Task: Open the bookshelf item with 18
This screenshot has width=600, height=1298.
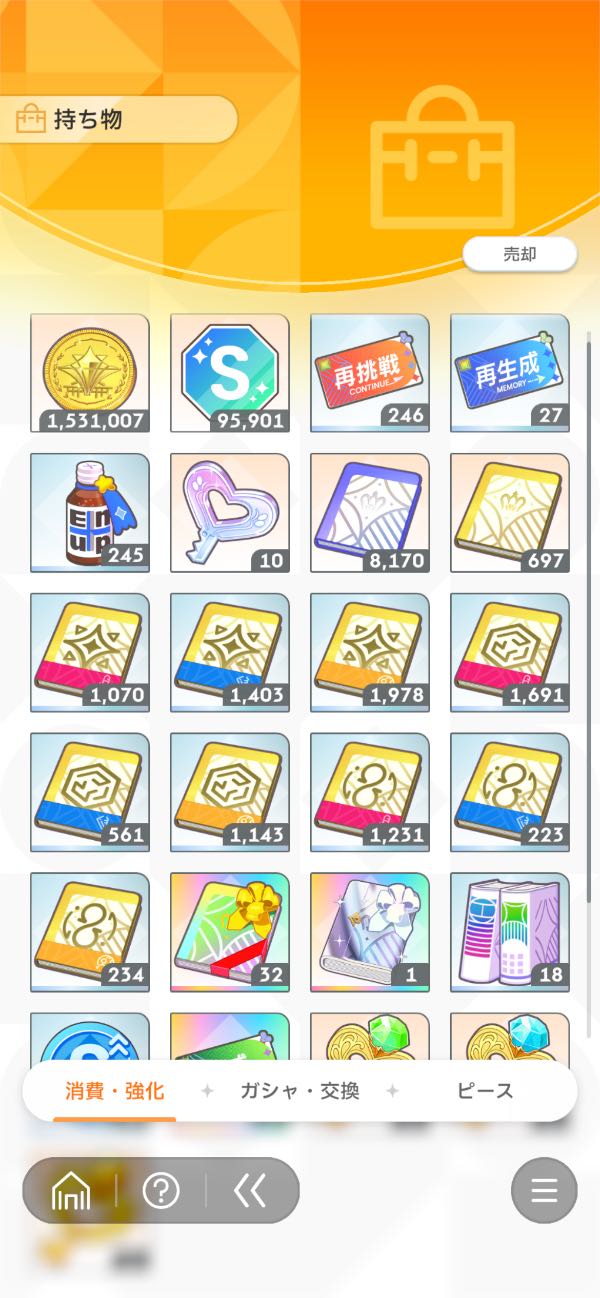Action: coord(510,932)
